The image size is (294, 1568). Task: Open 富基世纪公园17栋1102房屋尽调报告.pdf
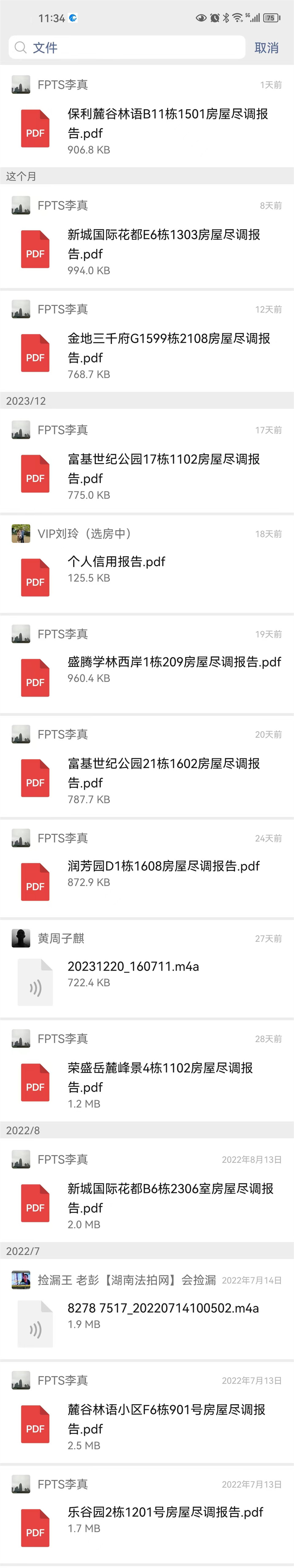coord(164,469)
